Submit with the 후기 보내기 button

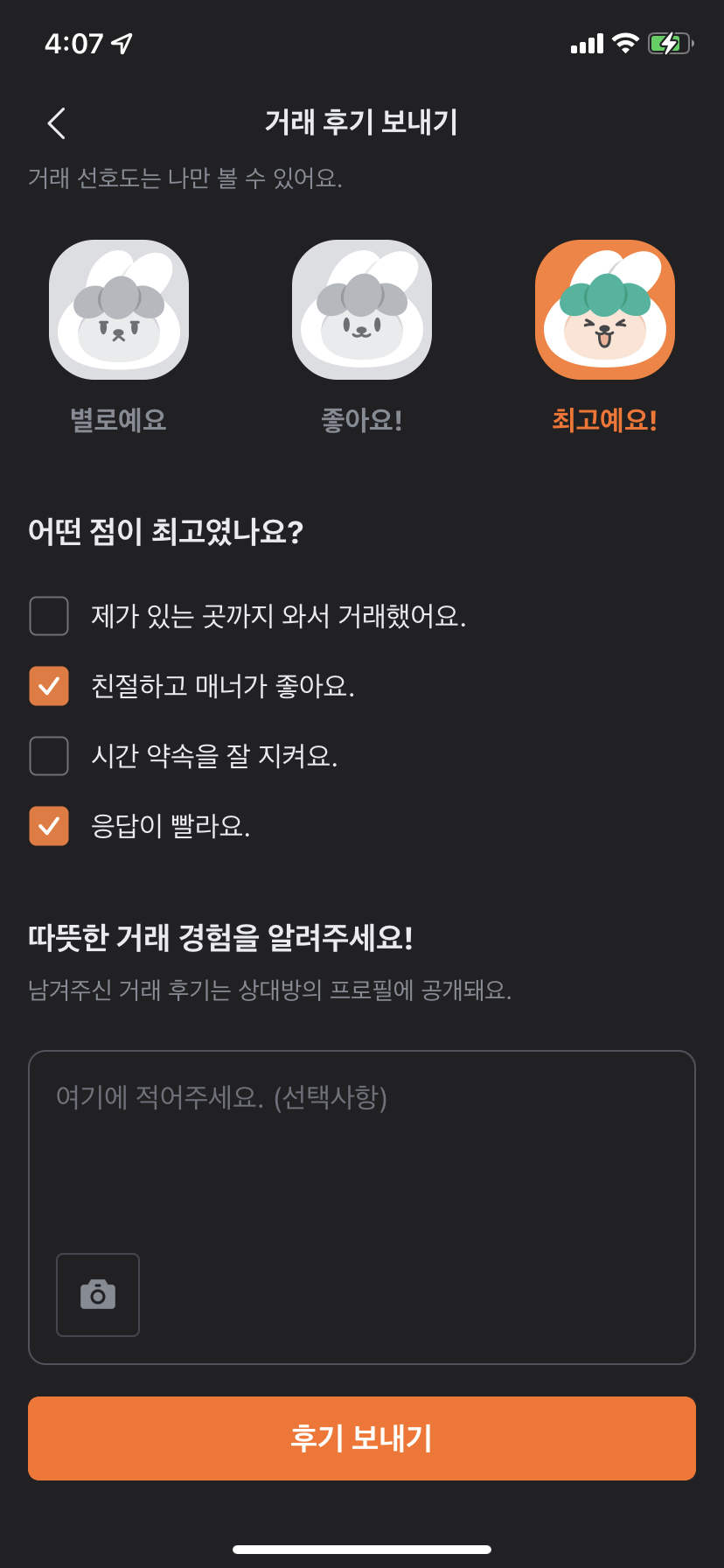click(x=362, y=1438)
